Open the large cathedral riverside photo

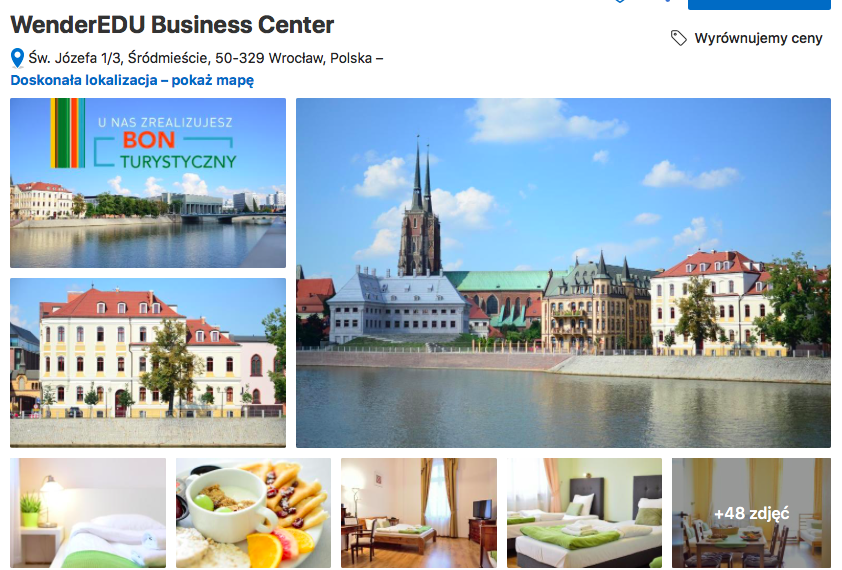563,272
